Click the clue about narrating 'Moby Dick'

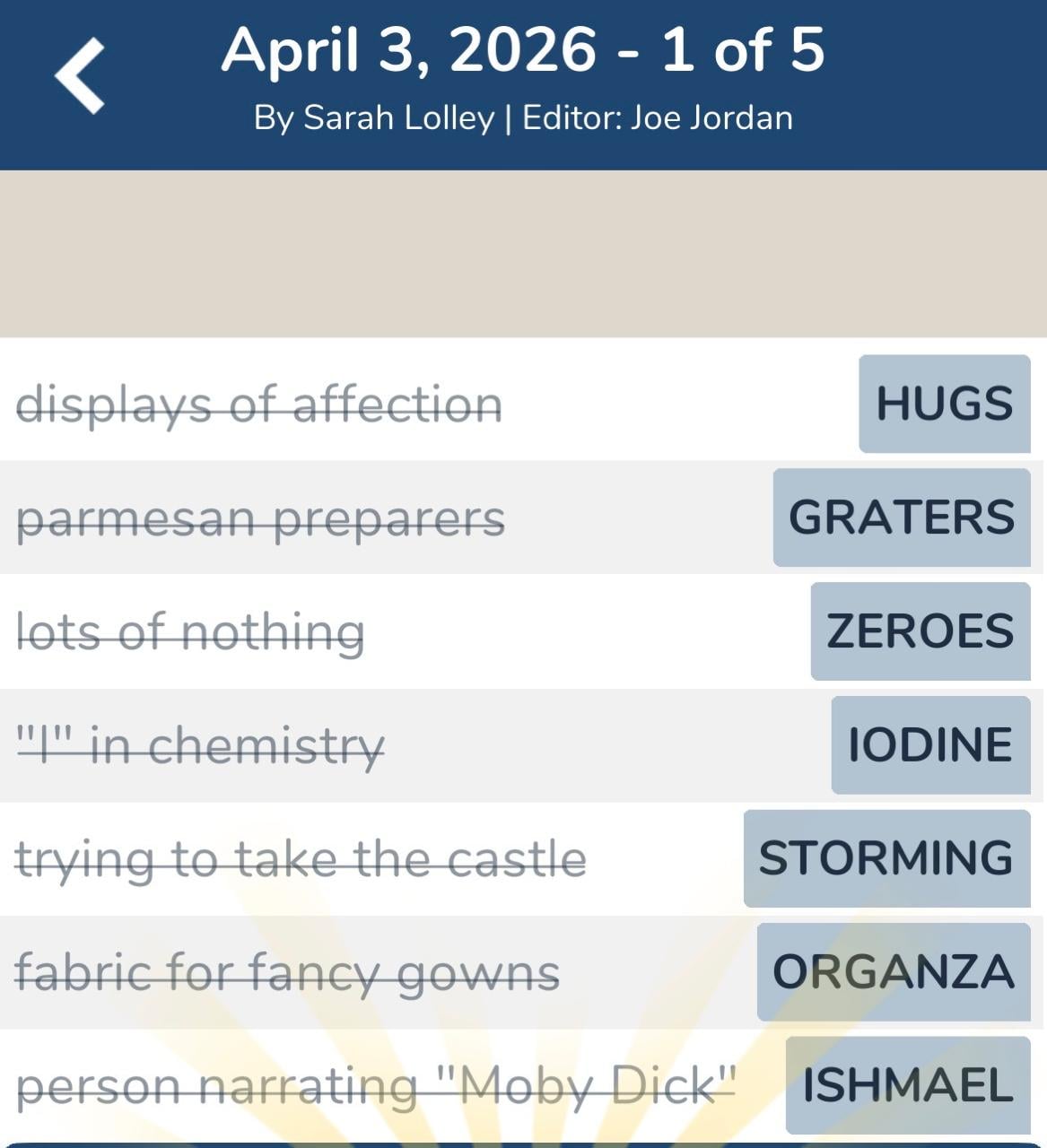point(377,1084)
